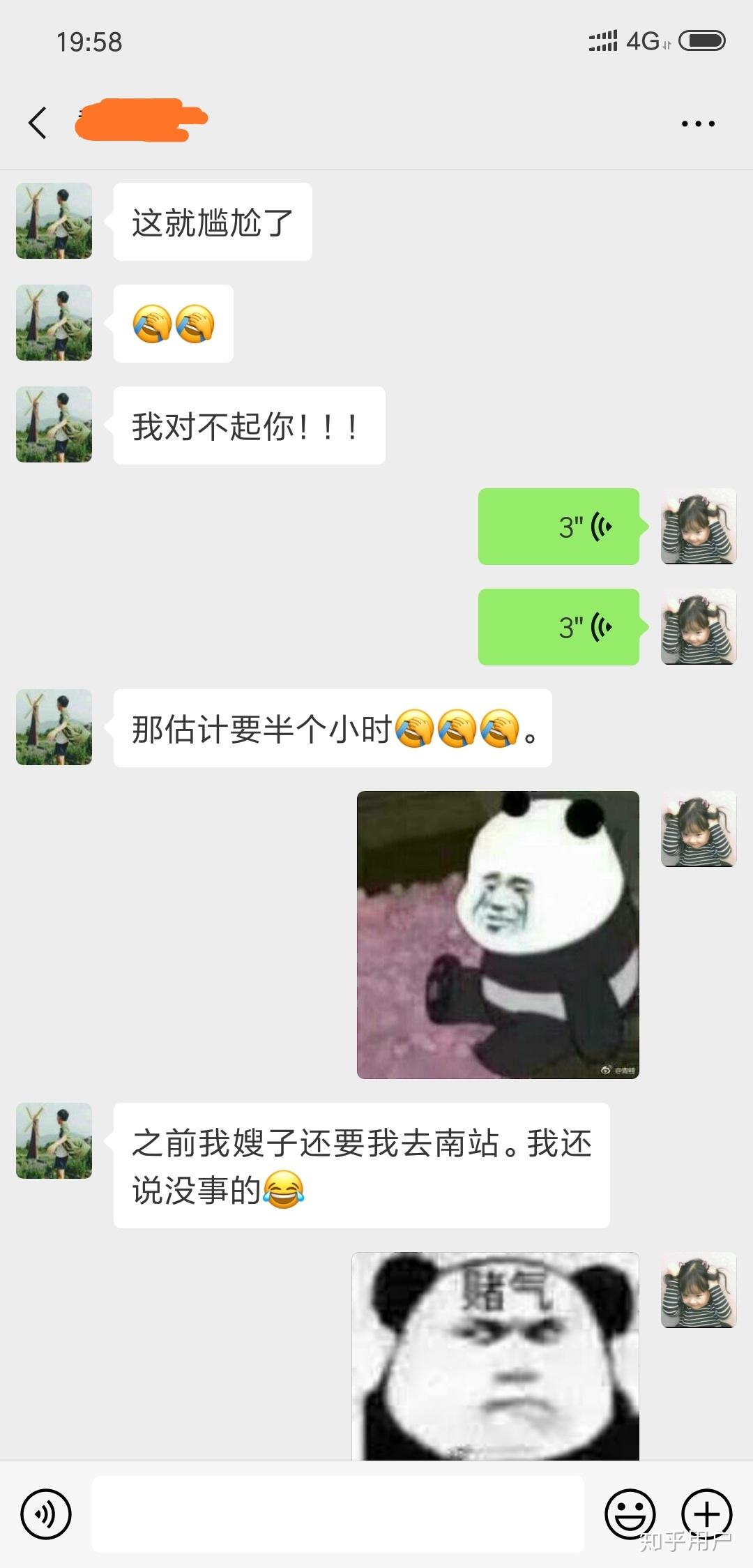Play the second 3-second voice message
The image size is (753, 1568).
558,627
